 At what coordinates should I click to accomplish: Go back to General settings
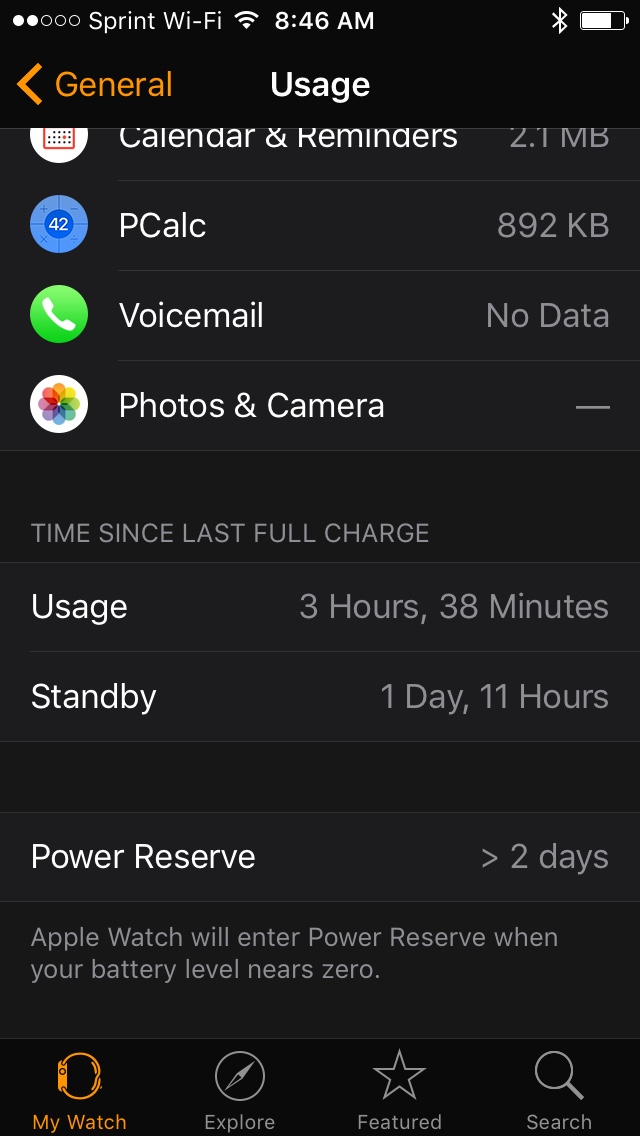94,84
